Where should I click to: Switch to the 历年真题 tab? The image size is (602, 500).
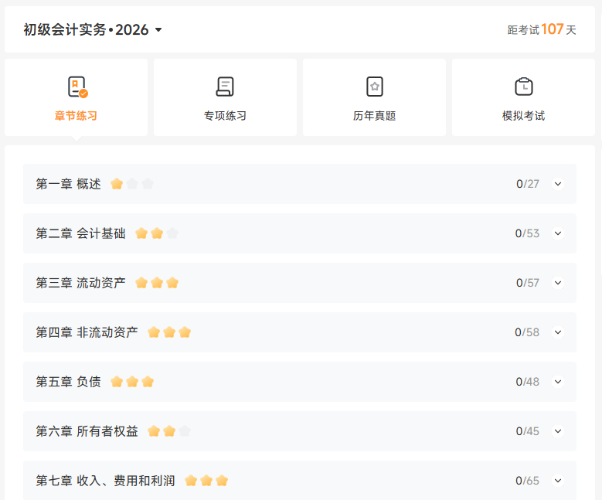coord(374,97)
